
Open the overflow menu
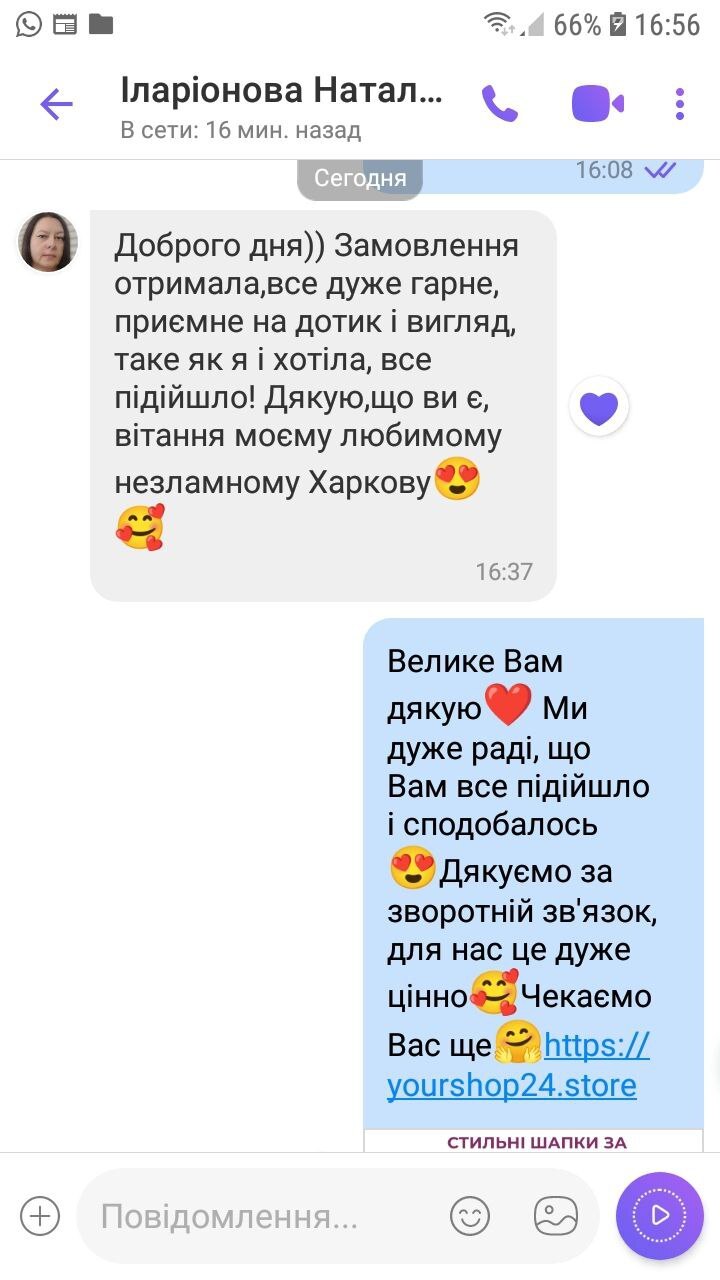point(680,103)
